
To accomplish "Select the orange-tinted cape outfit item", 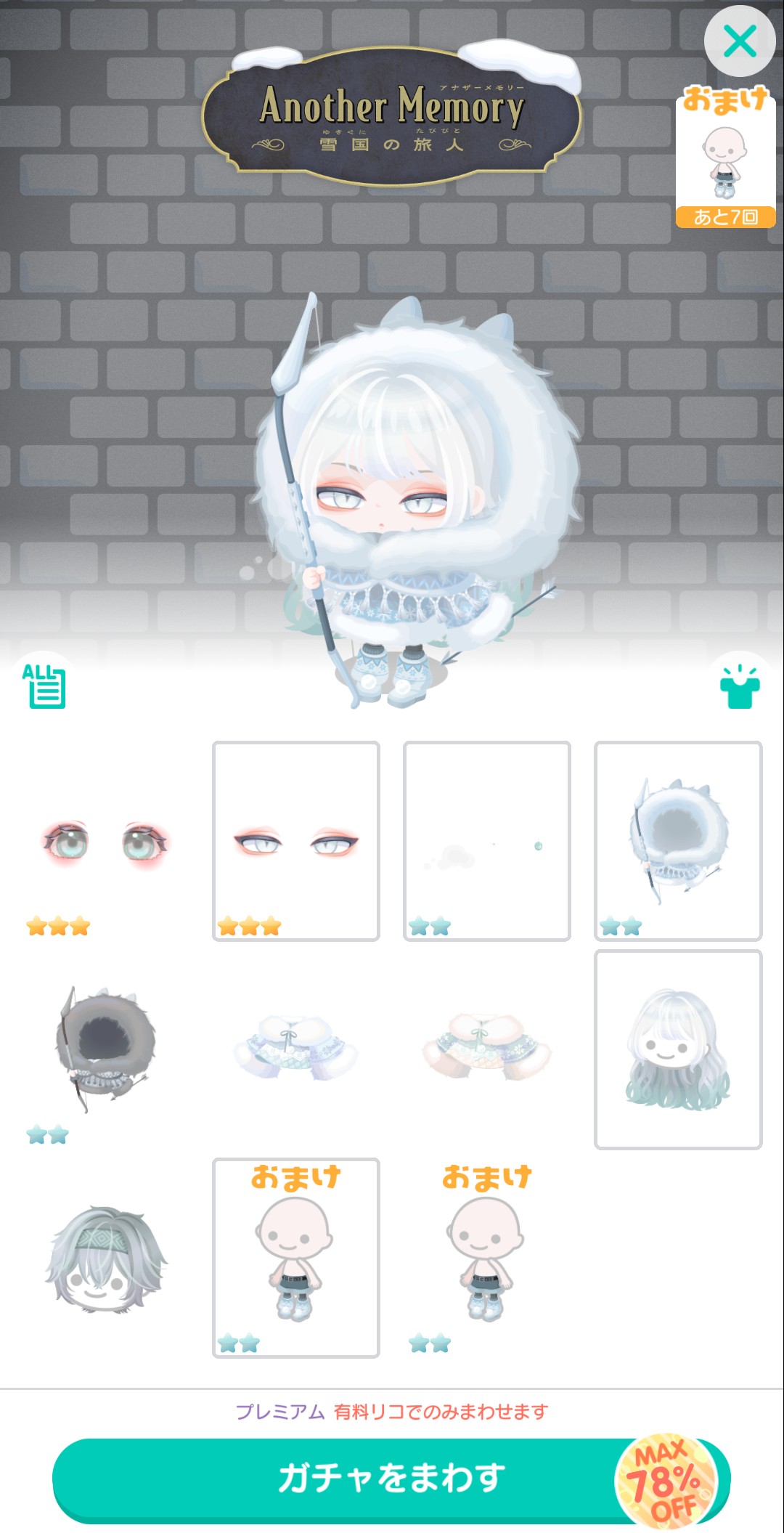I will (487, 1049).
